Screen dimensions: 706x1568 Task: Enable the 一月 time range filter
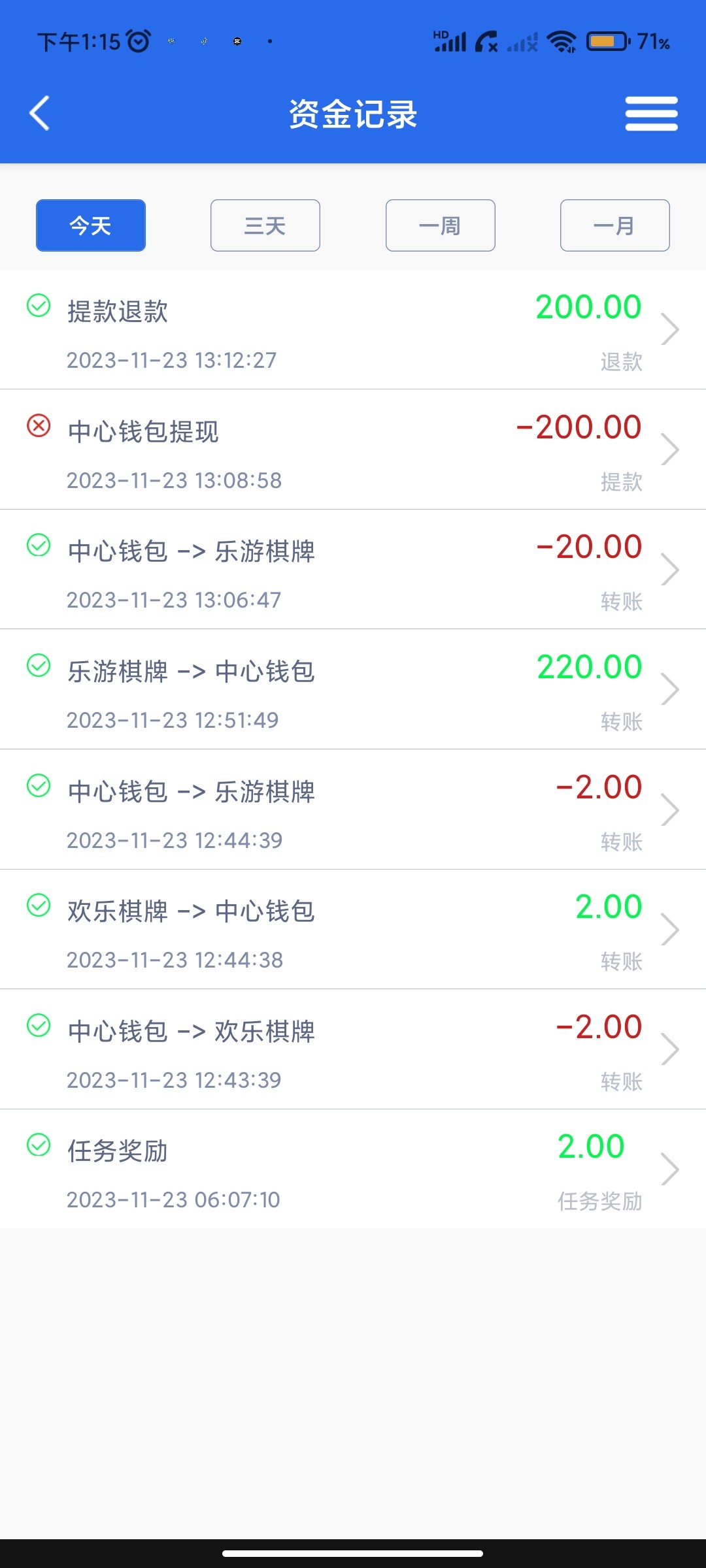[x=614, y=225]
